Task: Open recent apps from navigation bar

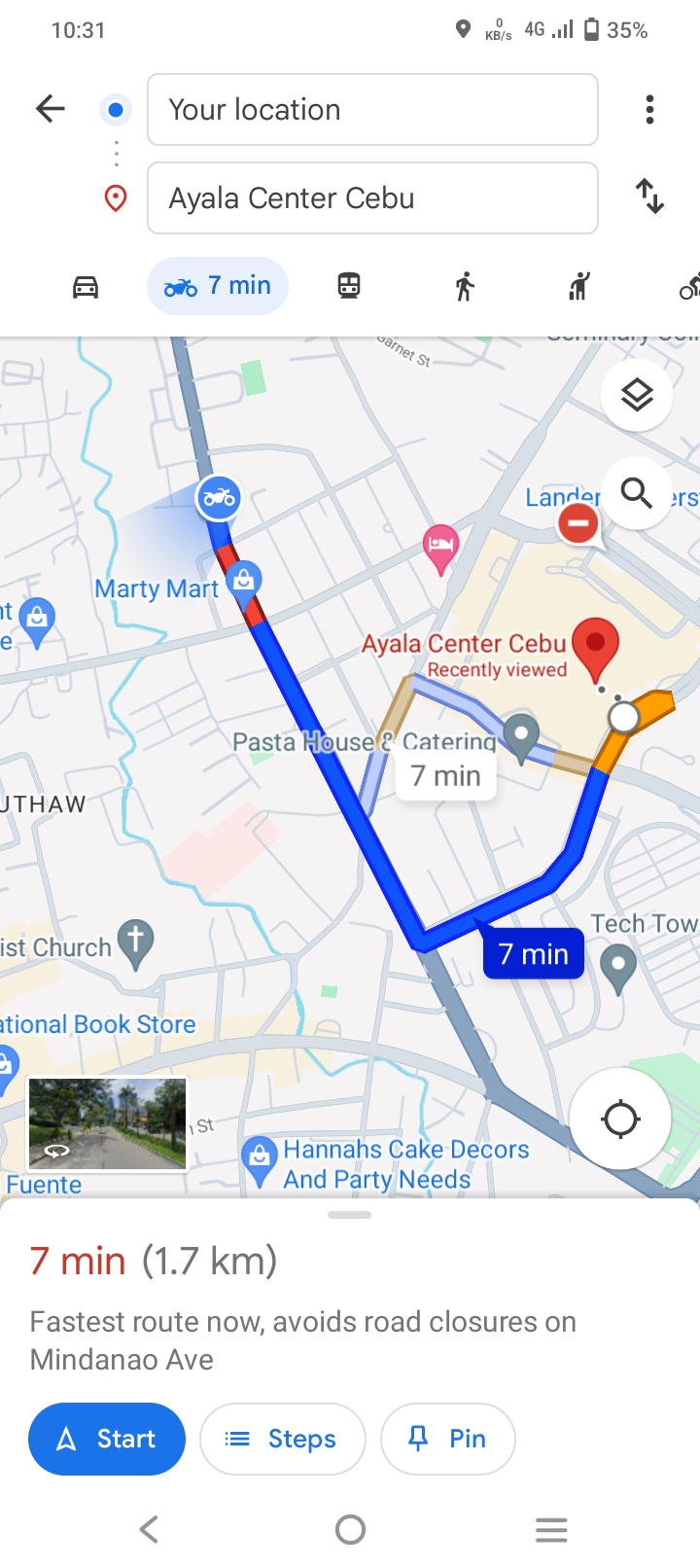Action: point(551,1530)
